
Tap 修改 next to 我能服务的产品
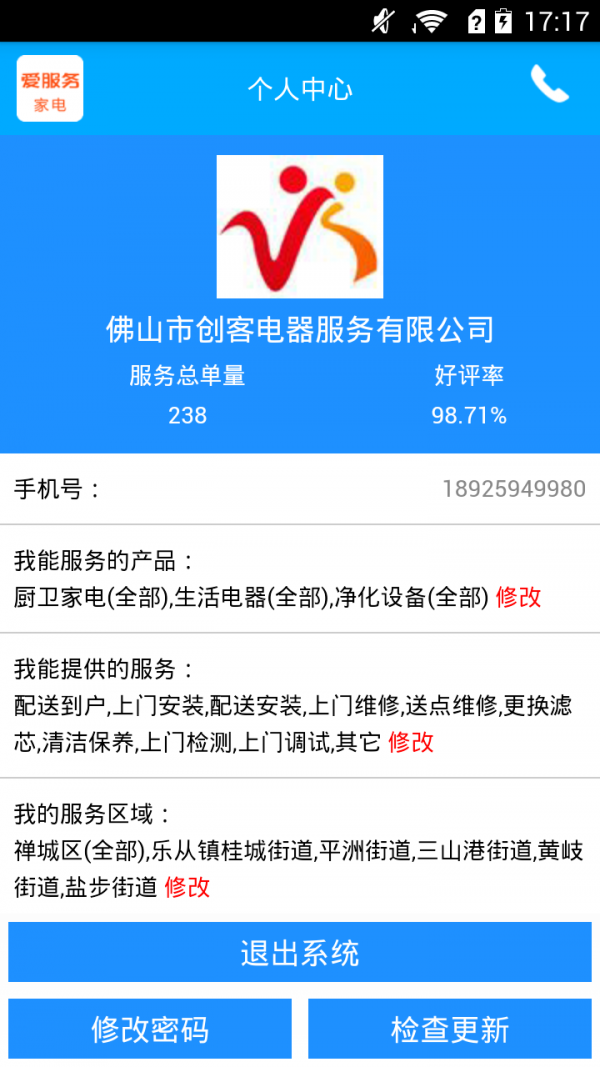[518, 598]
